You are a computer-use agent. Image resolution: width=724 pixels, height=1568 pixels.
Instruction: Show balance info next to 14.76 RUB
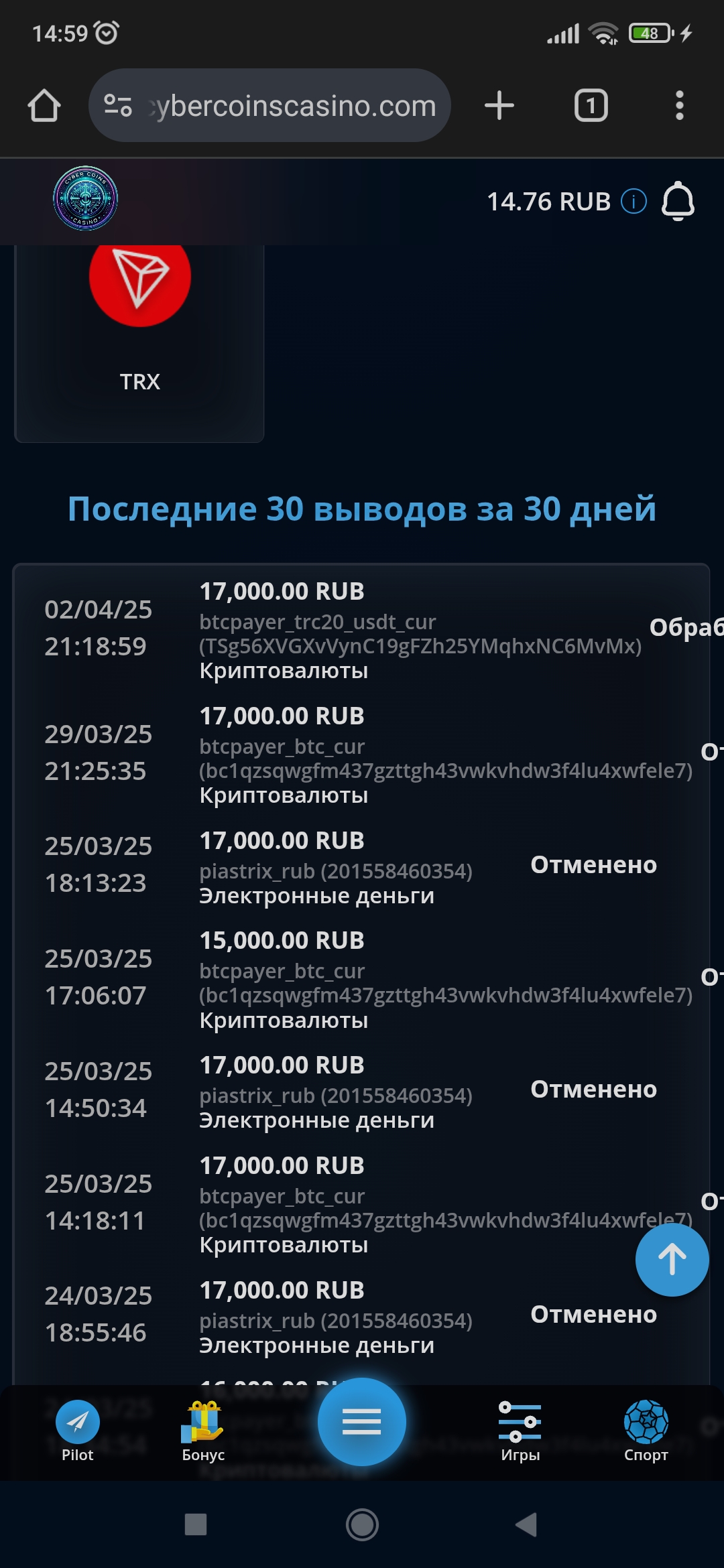coord(633,201)
